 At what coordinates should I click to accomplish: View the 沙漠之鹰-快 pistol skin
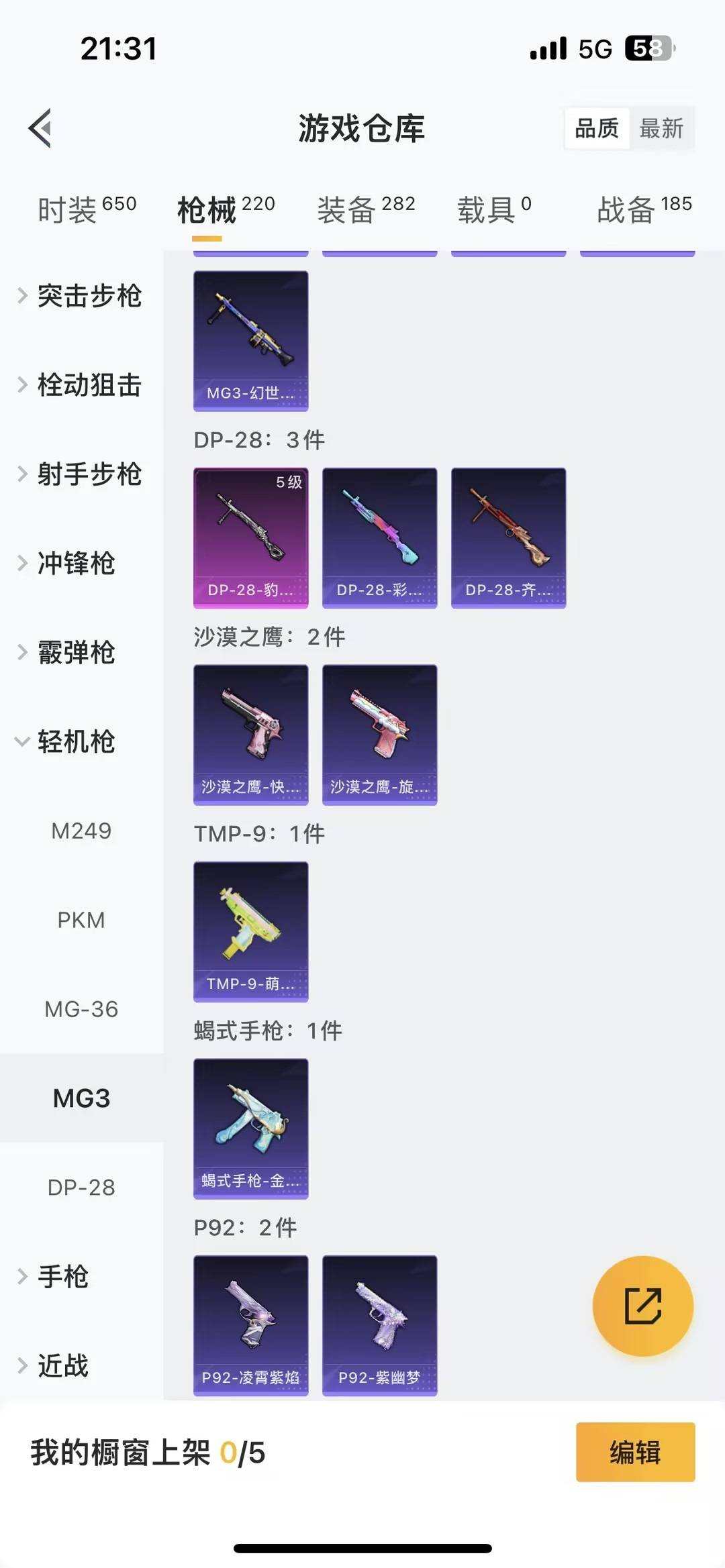pos(250,733)
